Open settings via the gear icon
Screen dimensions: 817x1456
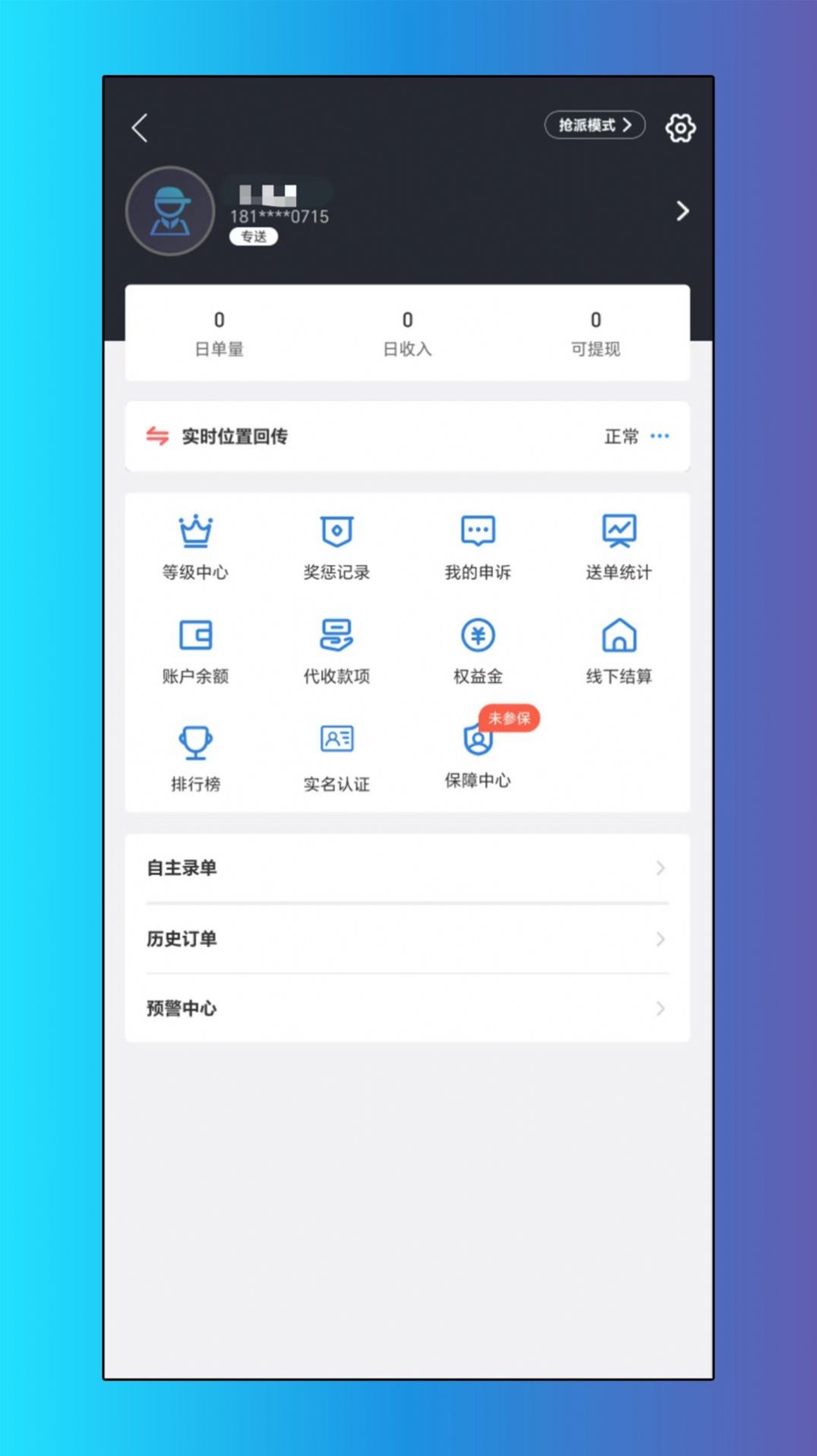pyautogui.click(x=680, y=128)
